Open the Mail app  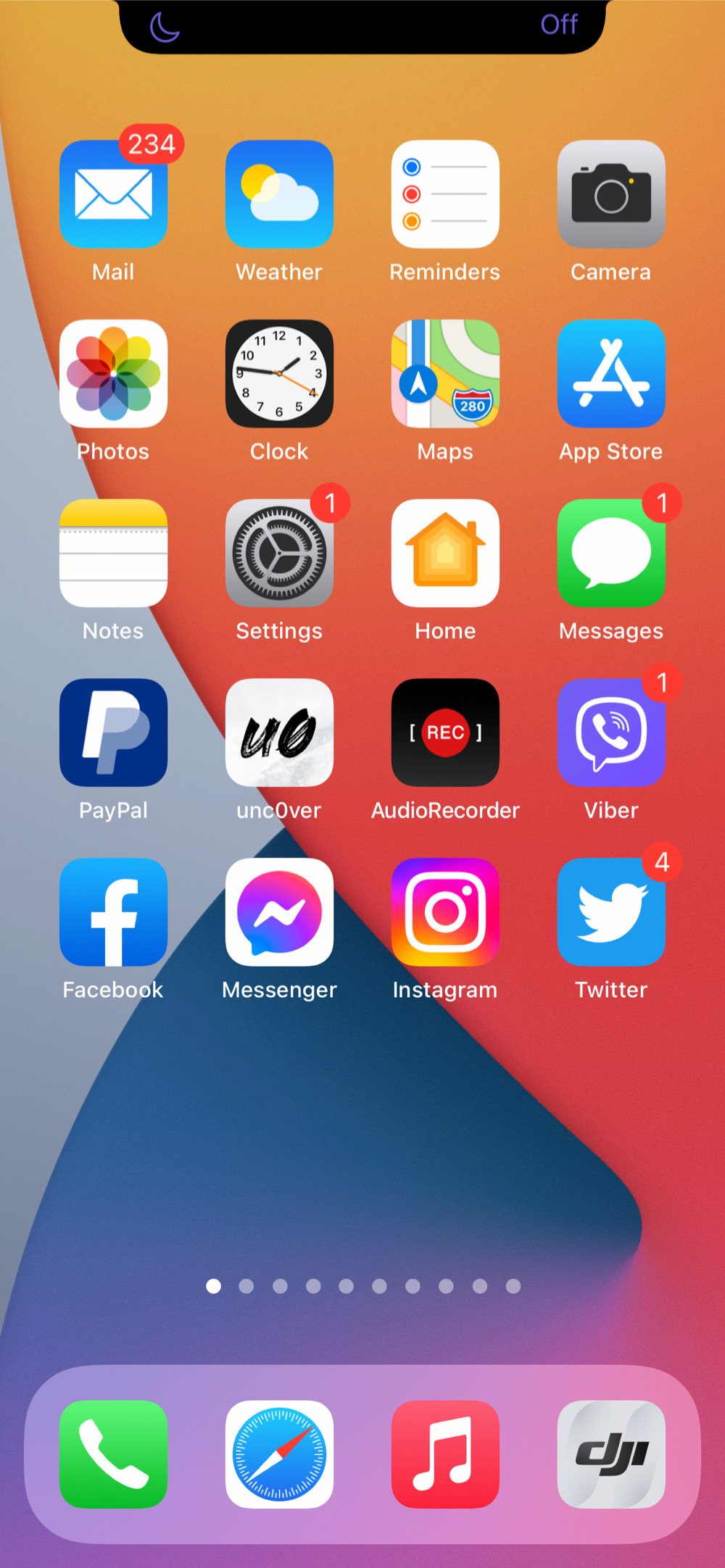pyautogui.click(x=113, y=194)
